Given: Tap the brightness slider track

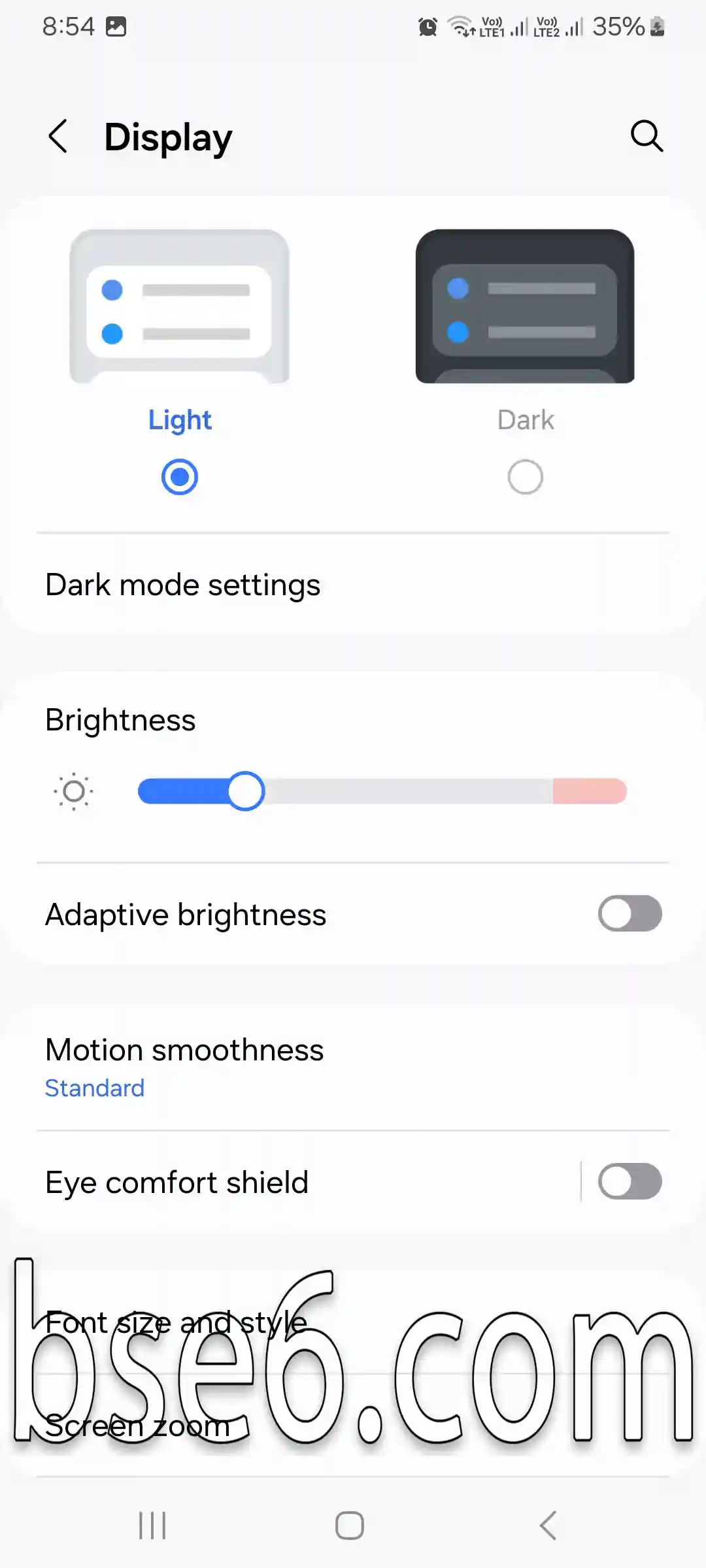Looking at the screenshot, I should (382, 791).
